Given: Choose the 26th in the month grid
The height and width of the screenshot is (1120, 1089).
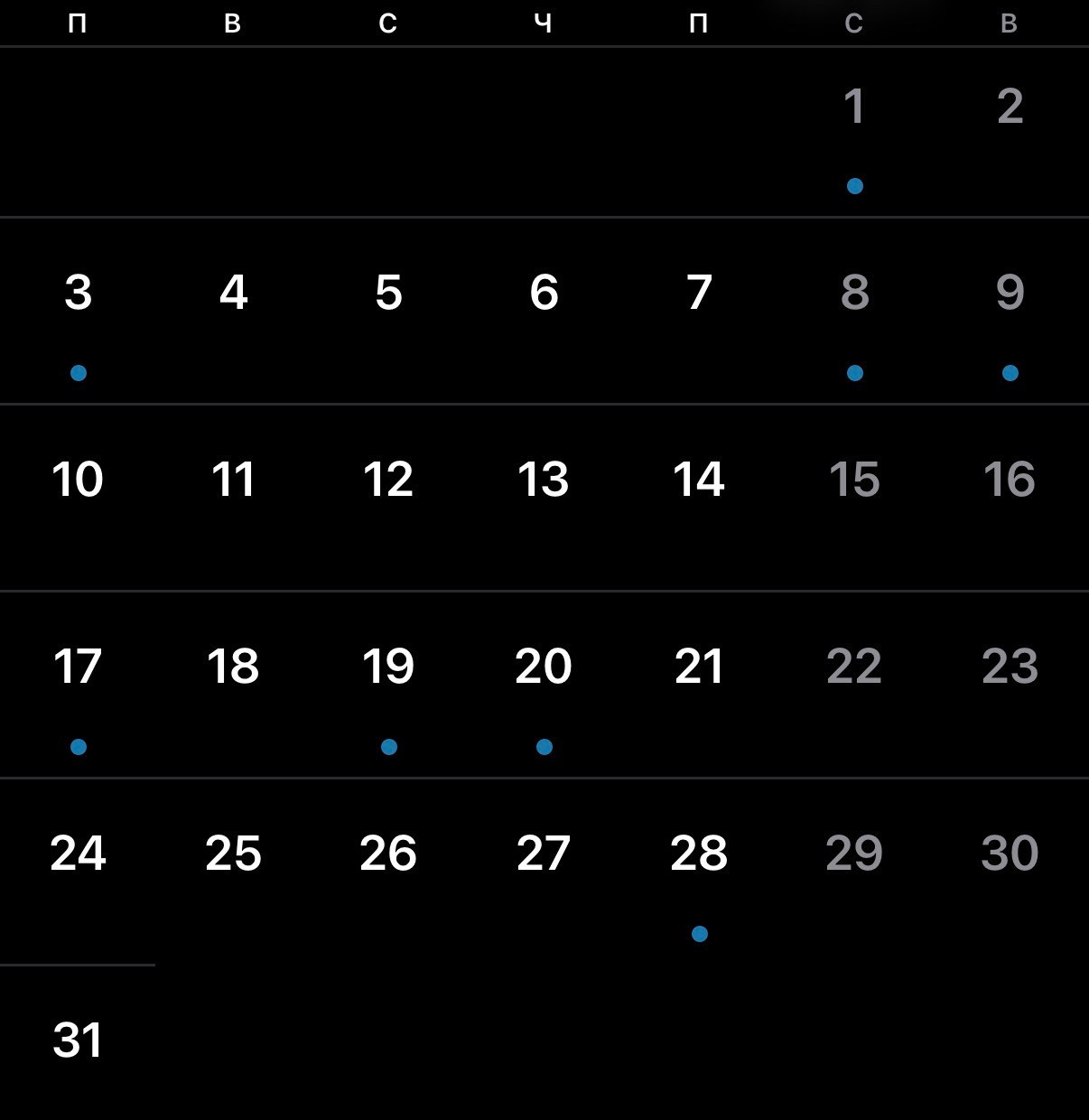Looking at the screenshot, I should (388, 854).
